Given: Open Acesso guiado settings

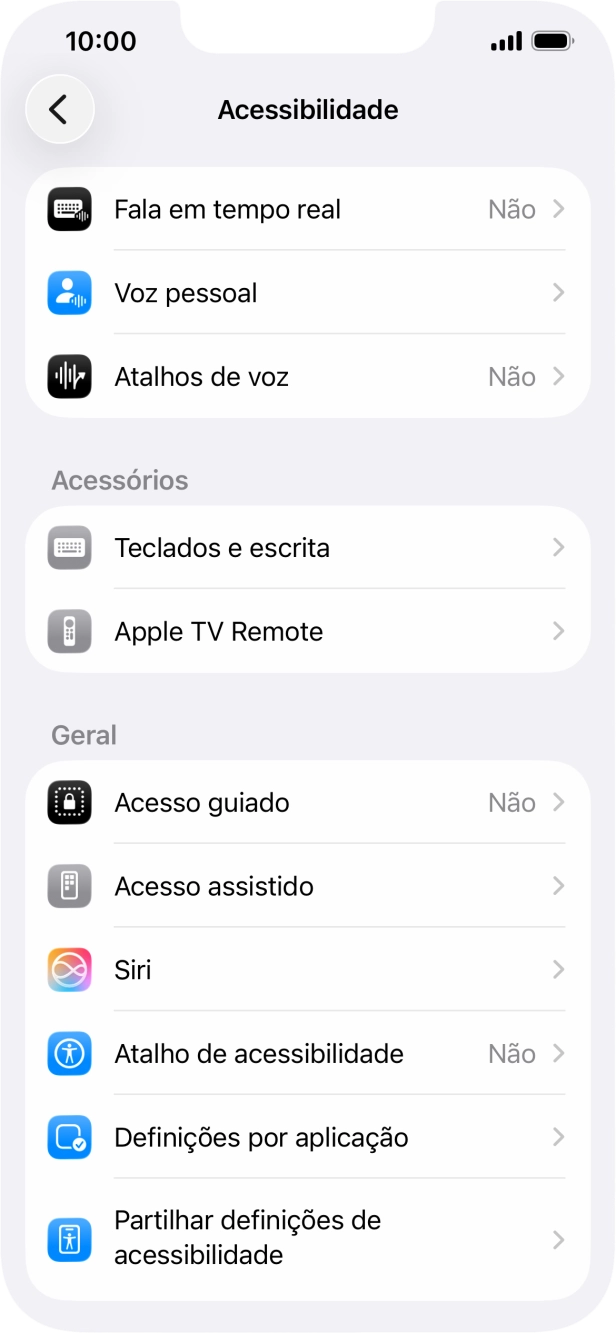Looking at the screenshot, I should (x=307, y=803).
